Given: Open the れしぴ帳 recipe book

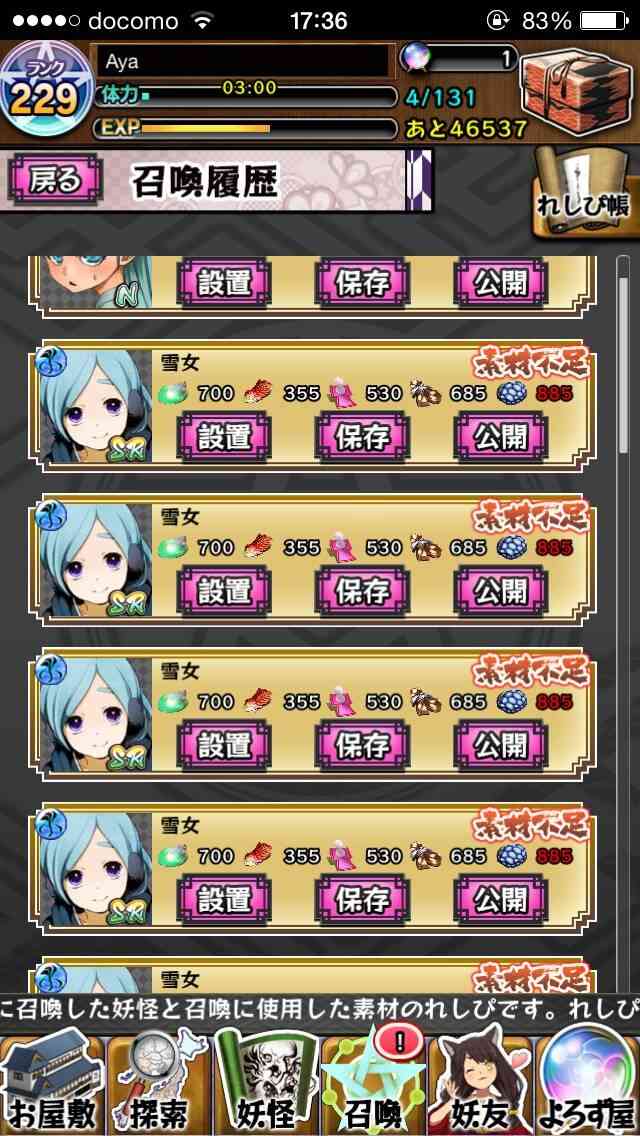Looking at the screenshot, I should (x=585, y=192).
